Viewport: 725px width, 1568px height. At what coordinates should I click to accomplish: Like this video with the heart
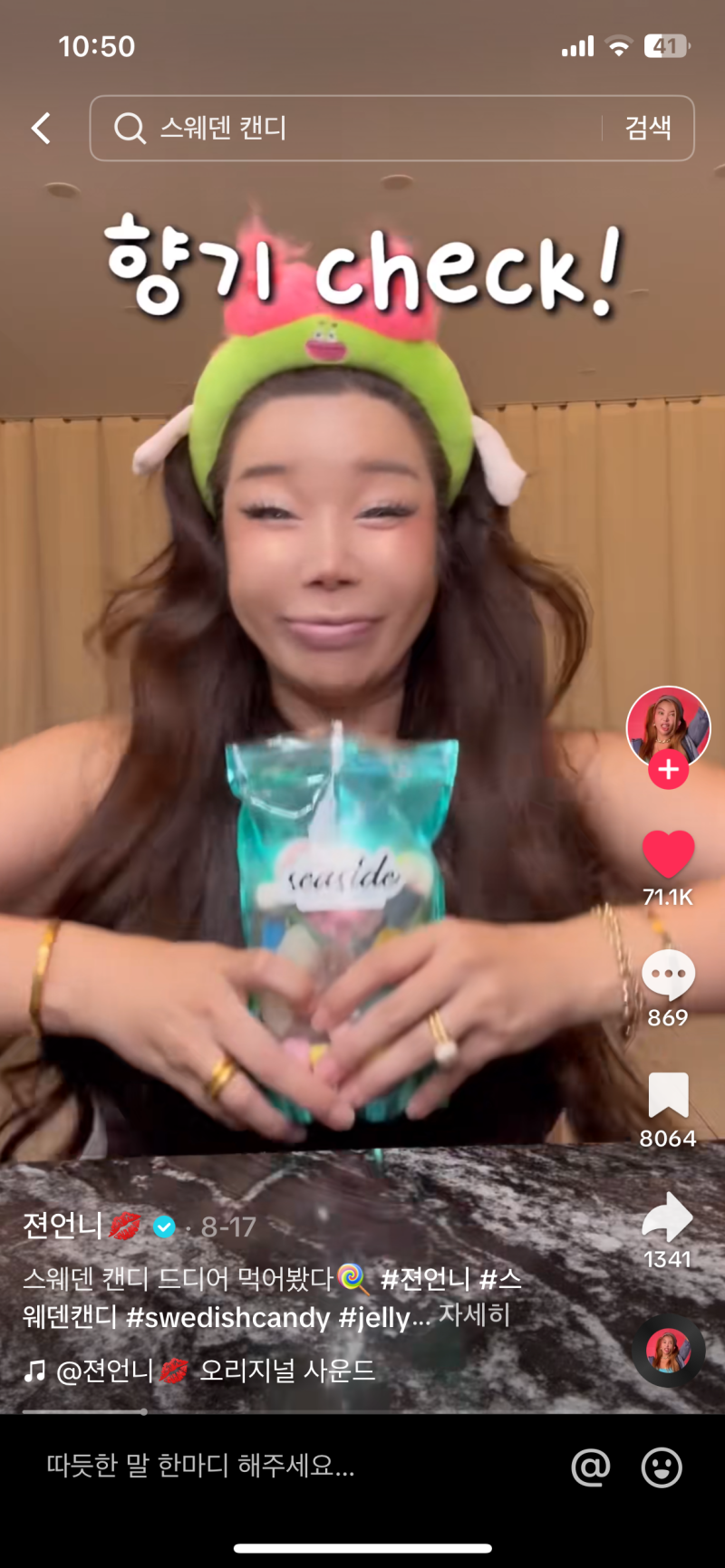coord(668,854)
